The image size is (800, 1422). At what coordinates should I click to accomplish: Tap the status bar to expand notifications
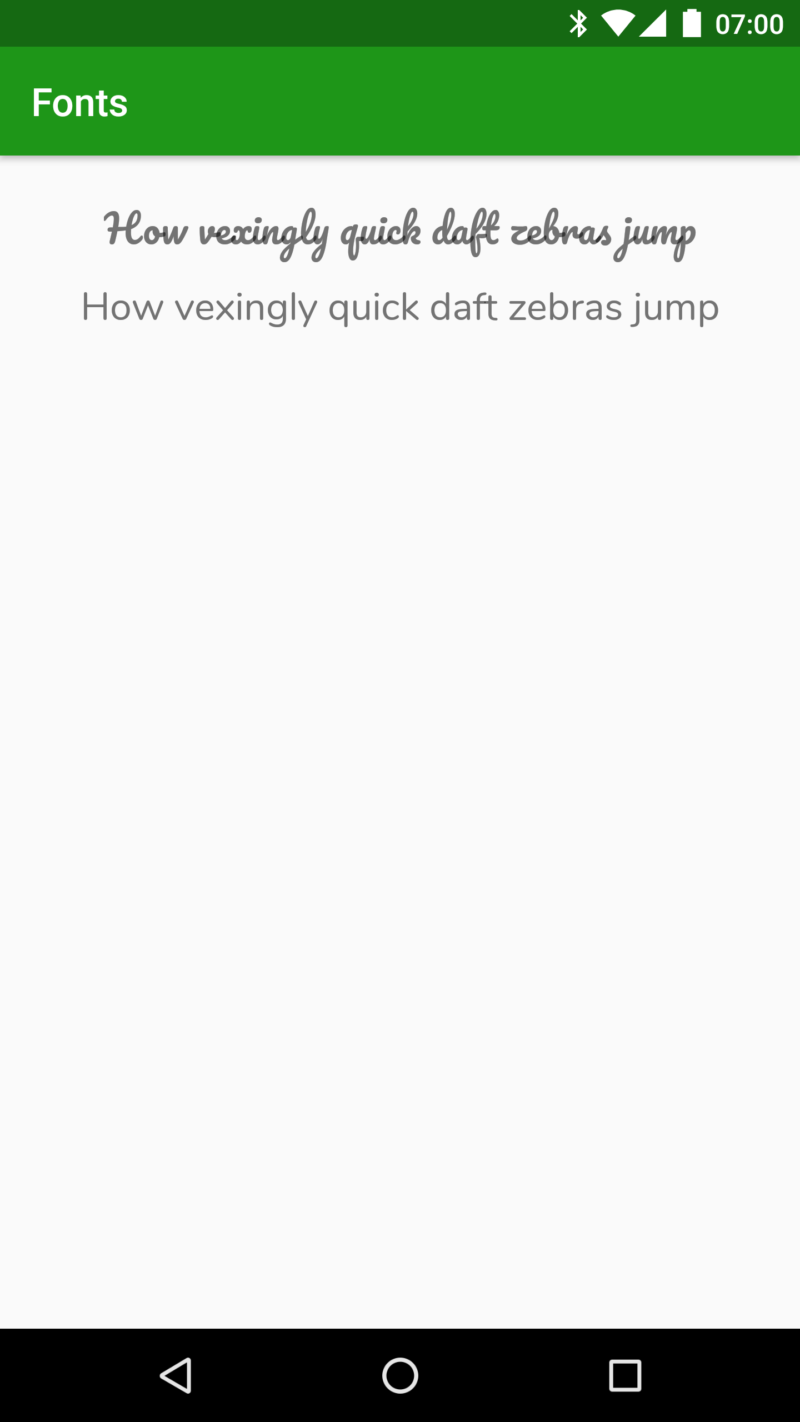click(300, 23)
